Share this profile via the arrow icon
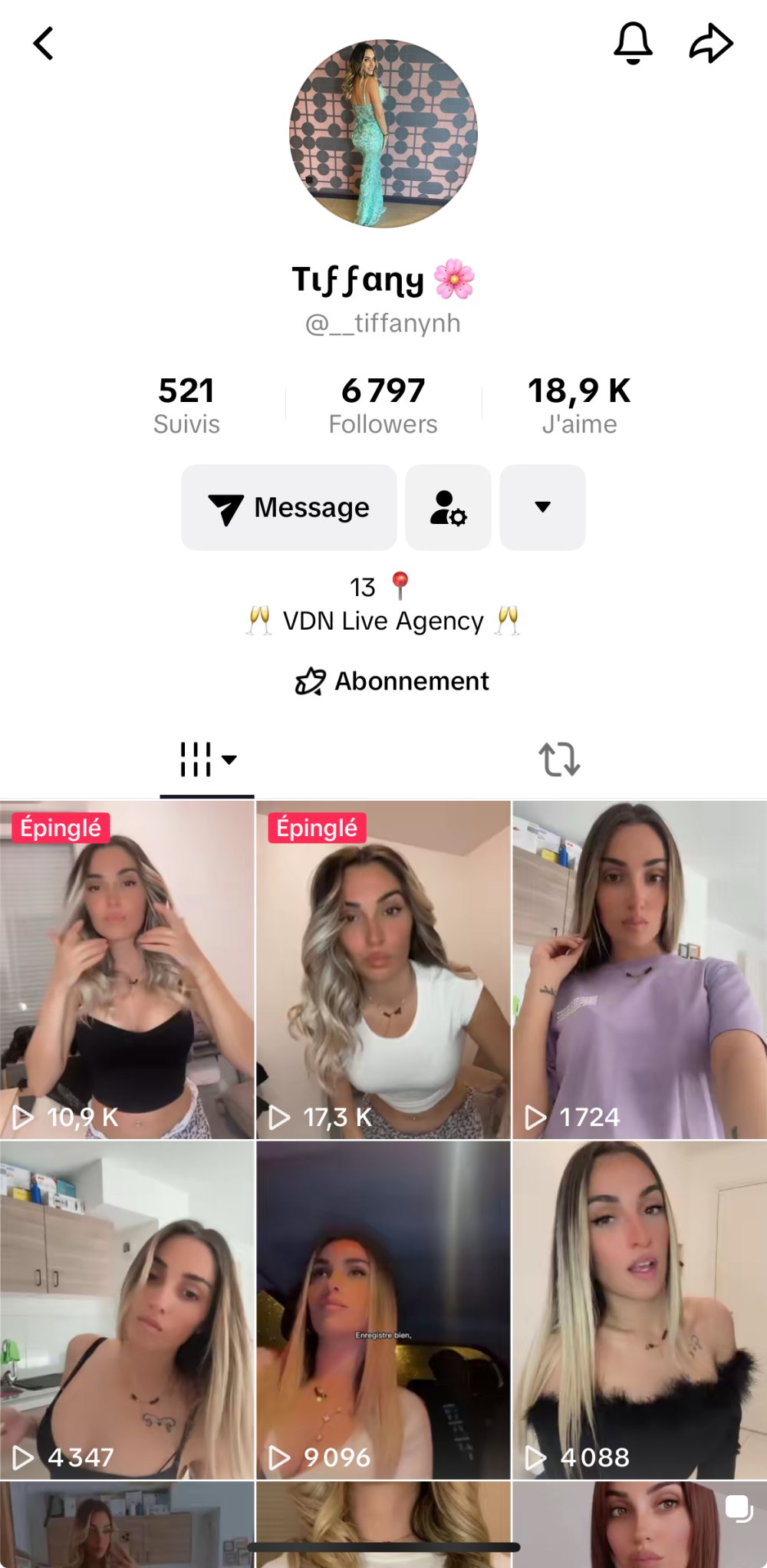 [711, 43]
